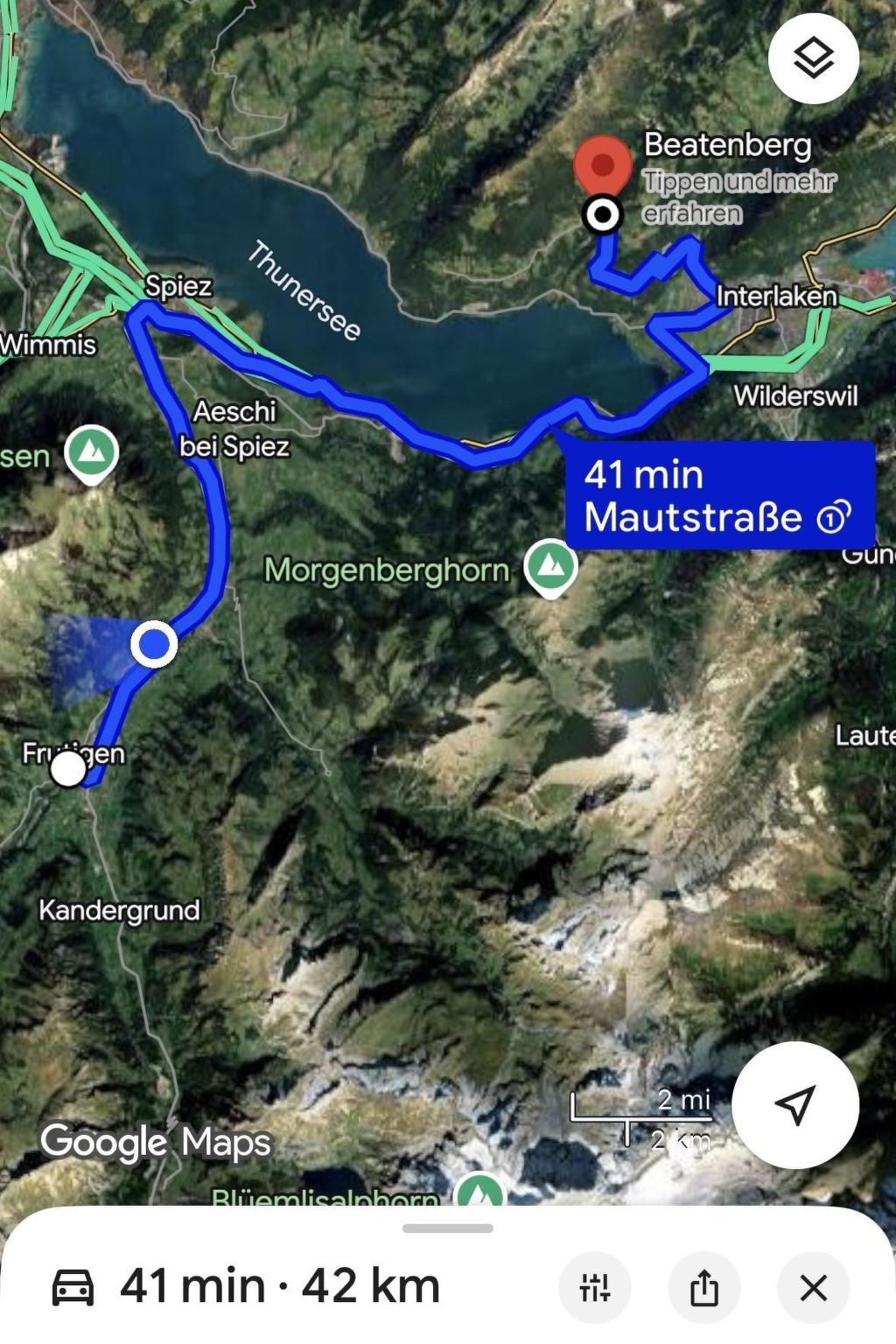Select the 41 min Mautstraße route label
The image size is (896, 1344).
[718, 495]
